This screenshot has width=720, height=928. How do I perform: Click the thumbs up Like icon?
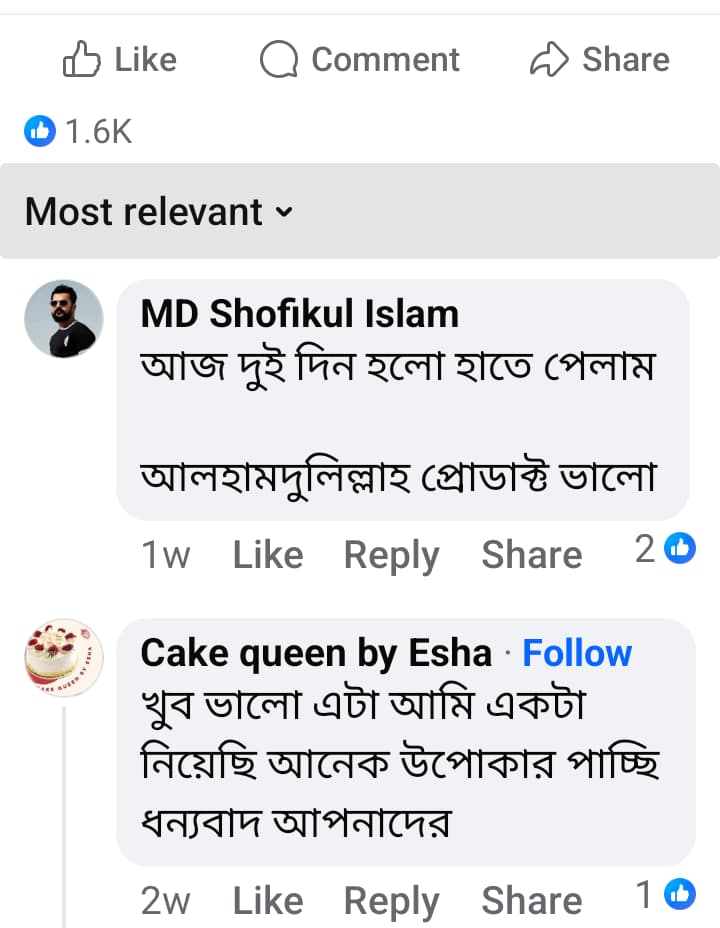[85, 59]
